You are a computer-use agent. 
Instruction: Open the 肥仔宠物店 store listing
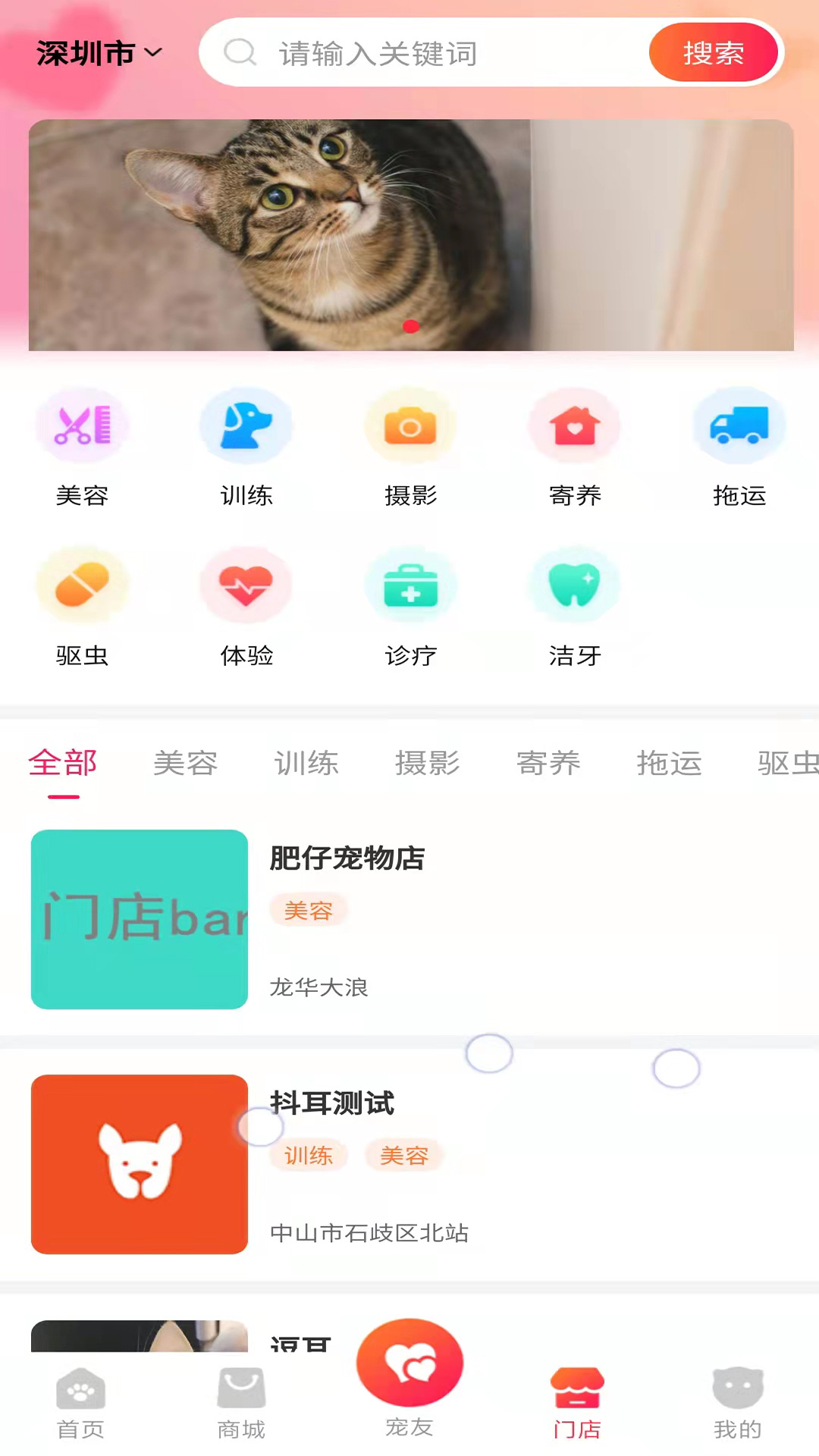(x=409, y=919)
